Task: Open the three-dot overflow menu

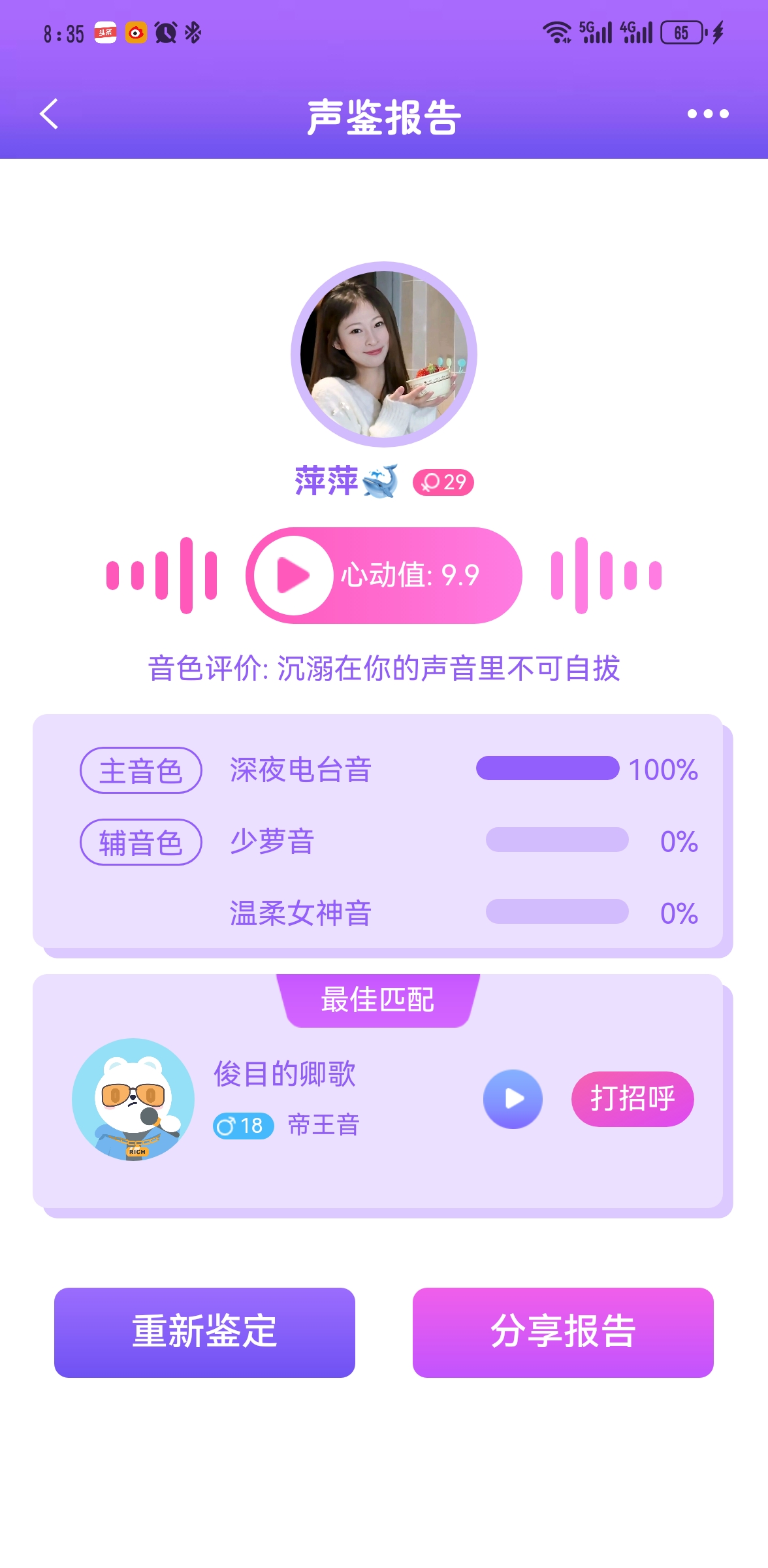Action: coord(708,114)
